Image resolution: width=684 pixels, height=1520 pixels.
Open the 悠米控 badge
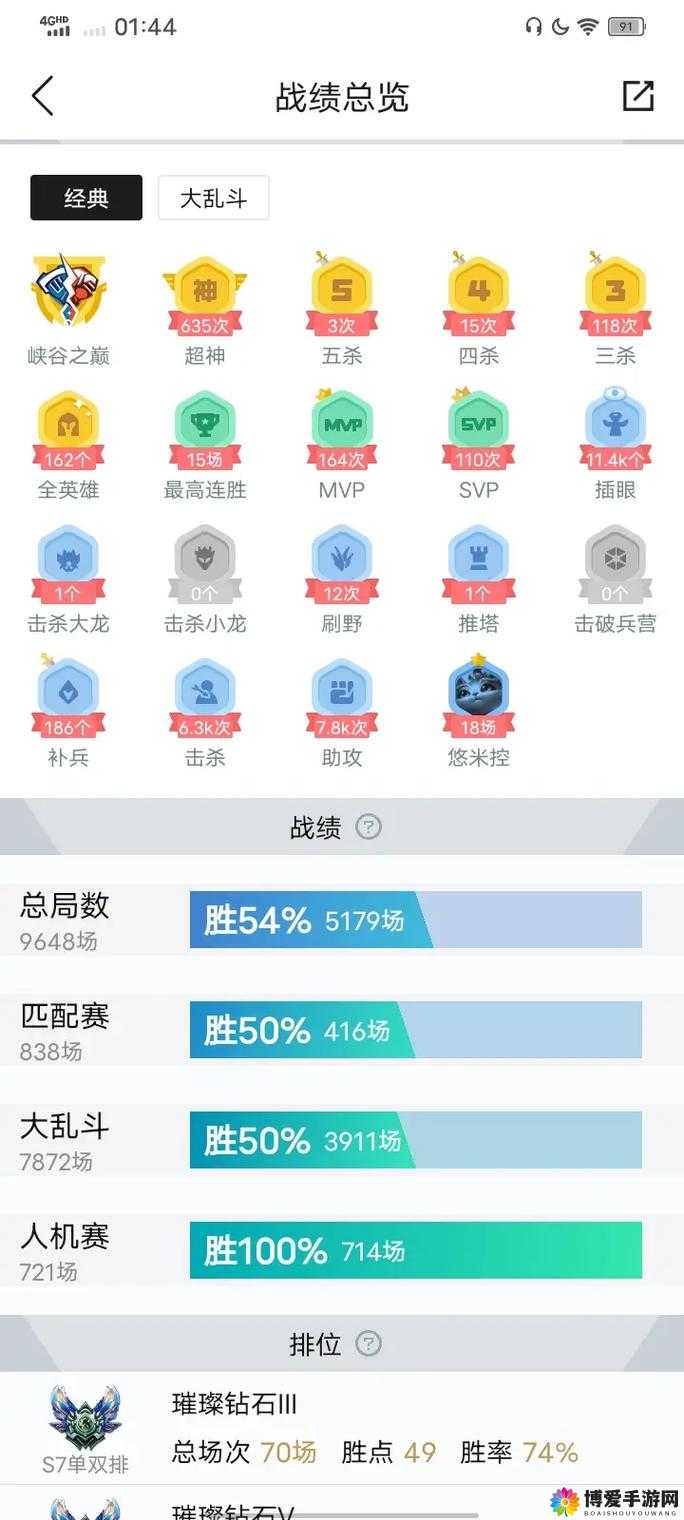(478, 698)
